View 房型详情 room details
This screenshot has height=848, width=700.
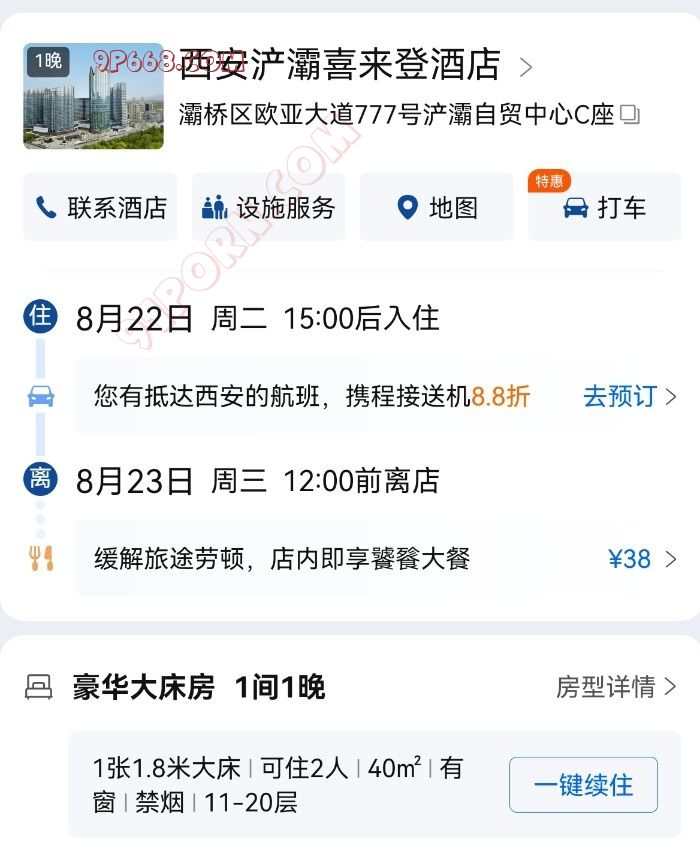pos(616,687)
